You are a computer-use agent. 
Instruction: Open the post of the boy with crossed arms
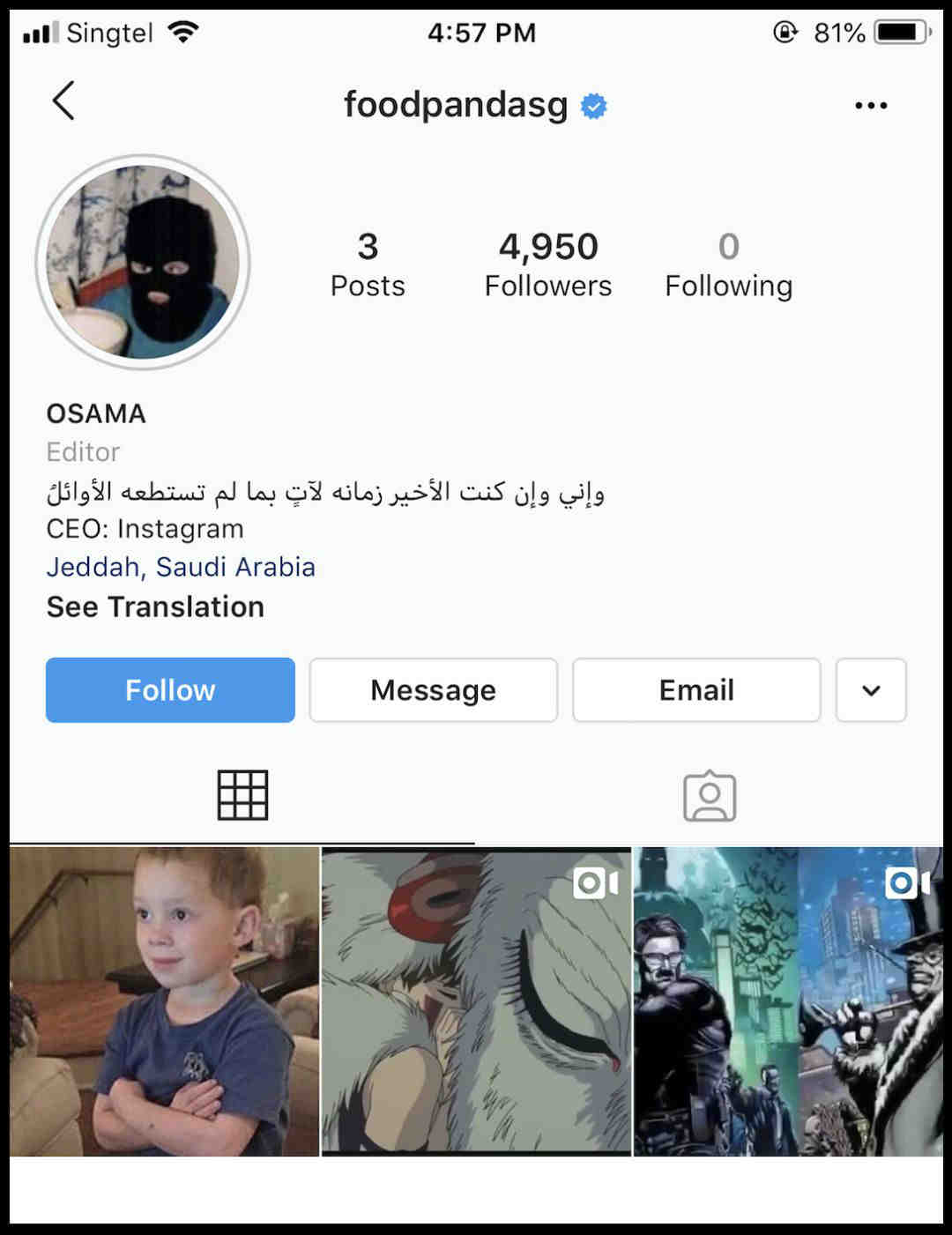[165, 1001]
